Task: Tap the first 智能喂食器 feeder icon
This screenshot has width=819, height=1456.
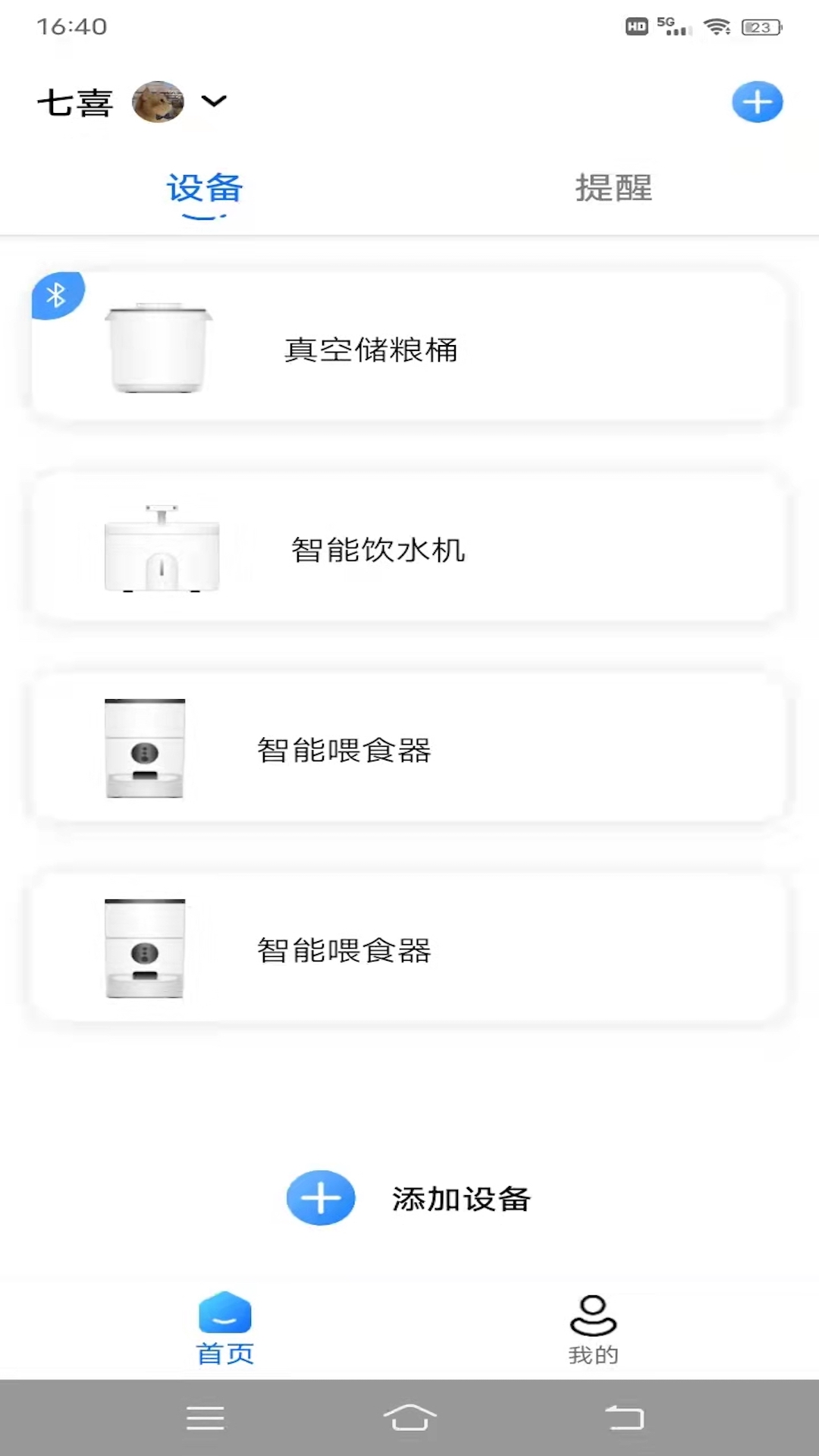Action: pos(144,747)
